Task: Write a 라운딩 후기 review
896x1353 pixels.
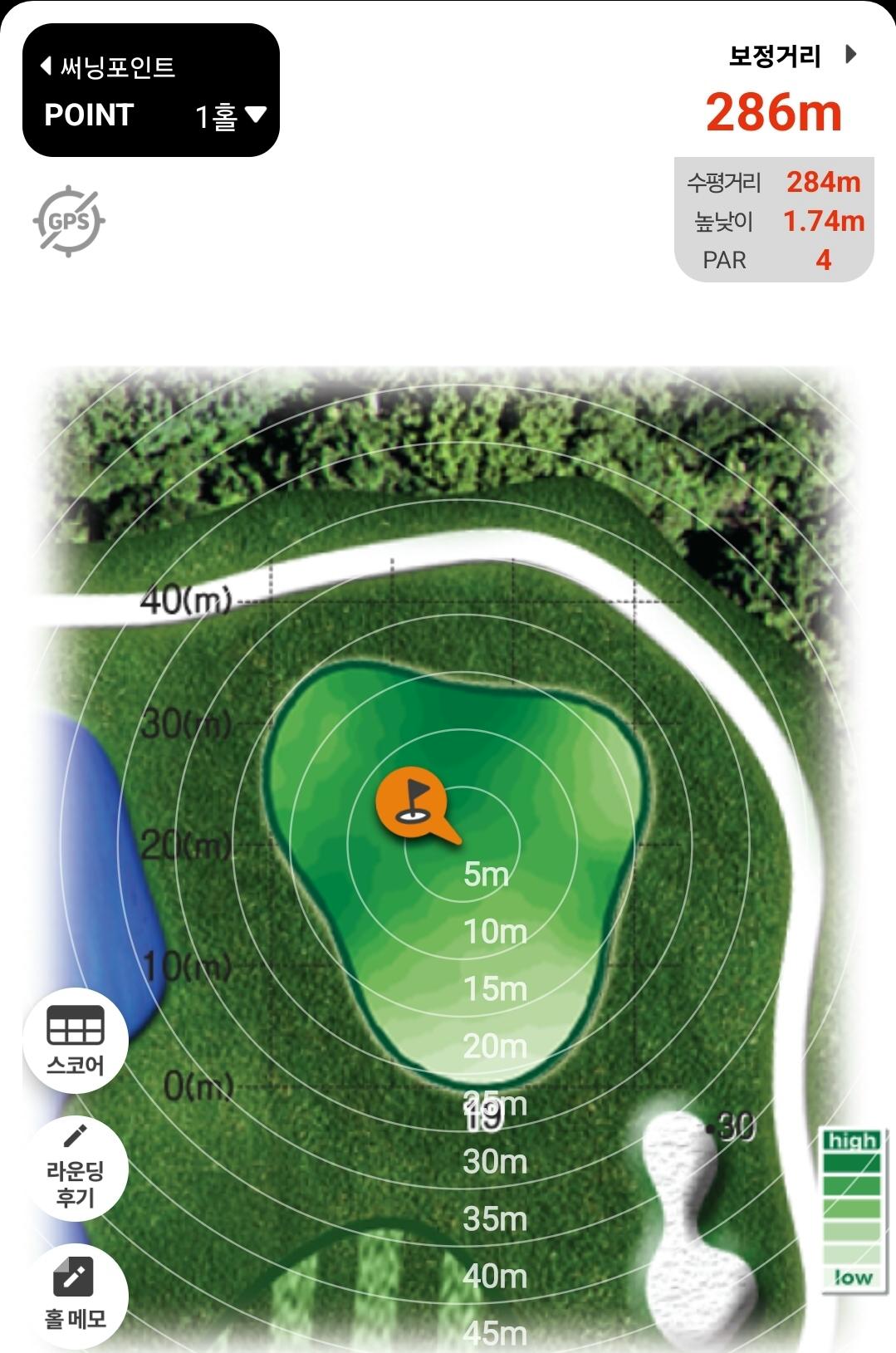Action: [76, 1169]
